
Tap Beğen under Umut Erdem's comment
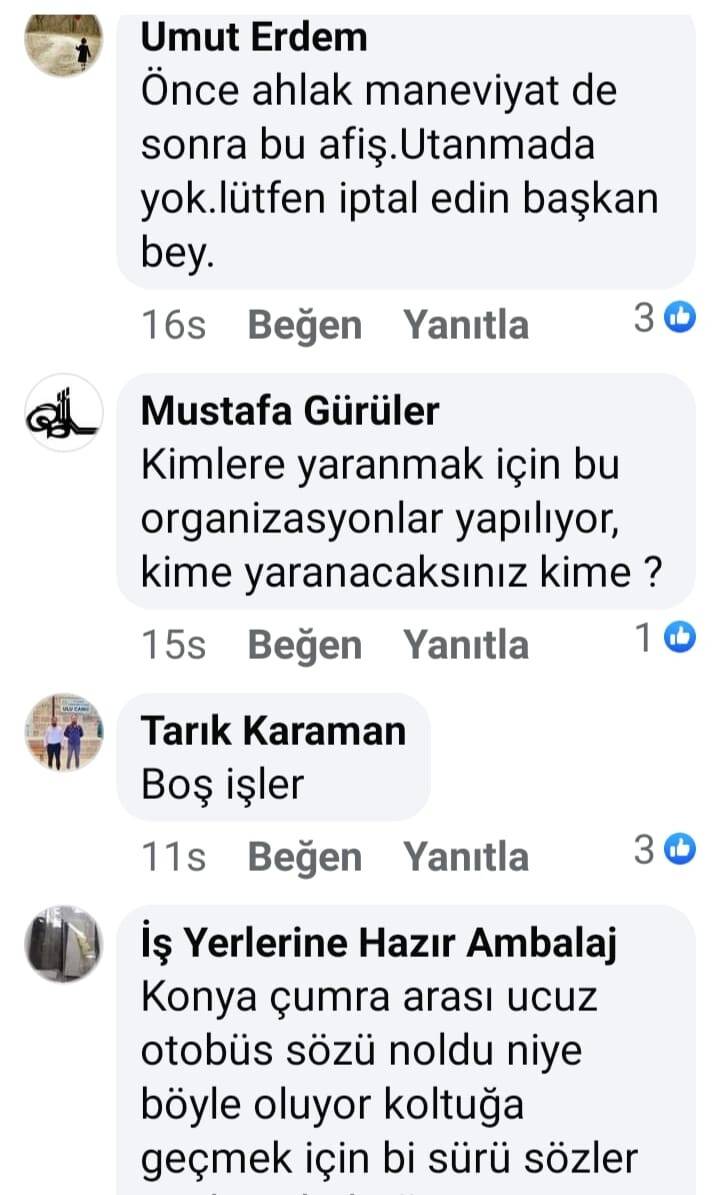point(305,324)
